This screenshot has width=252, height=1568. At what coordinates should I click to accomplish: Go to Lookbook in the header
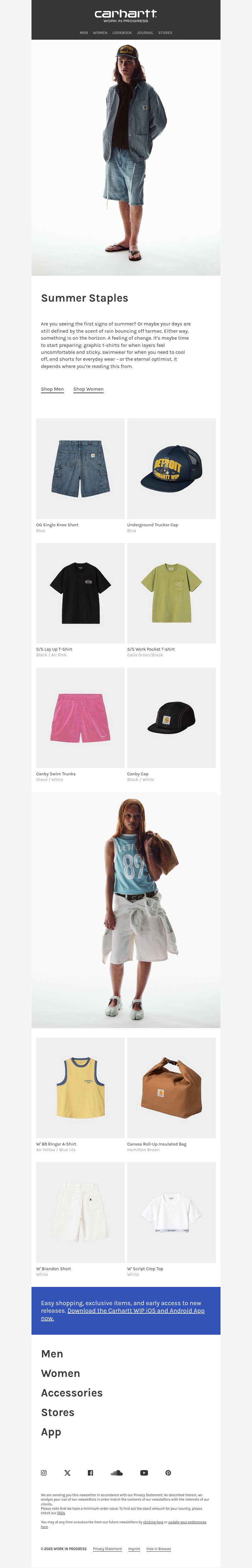tap(122, 33)
